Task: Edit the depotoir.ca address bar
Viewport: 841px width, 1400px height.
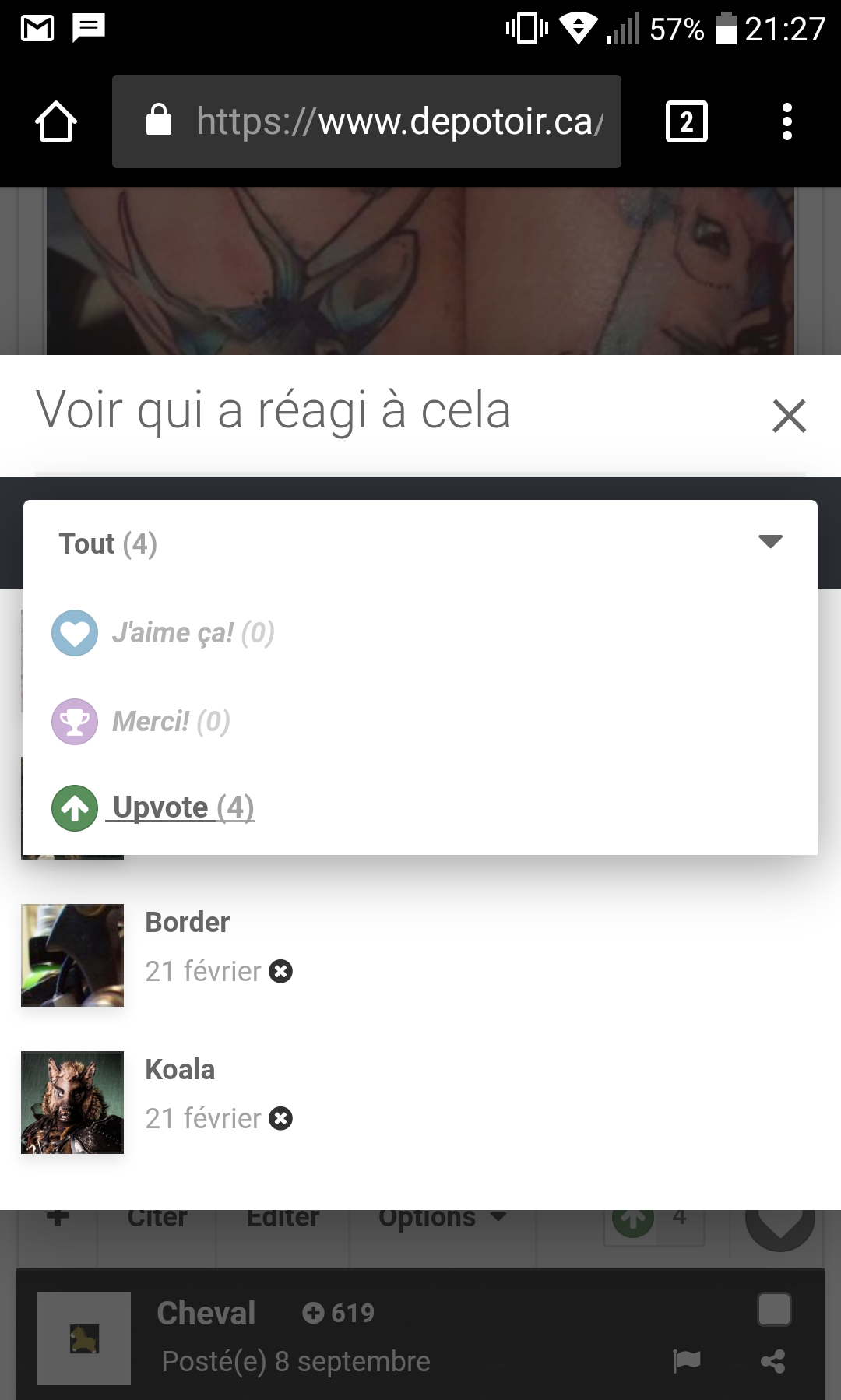Action: 367,121
